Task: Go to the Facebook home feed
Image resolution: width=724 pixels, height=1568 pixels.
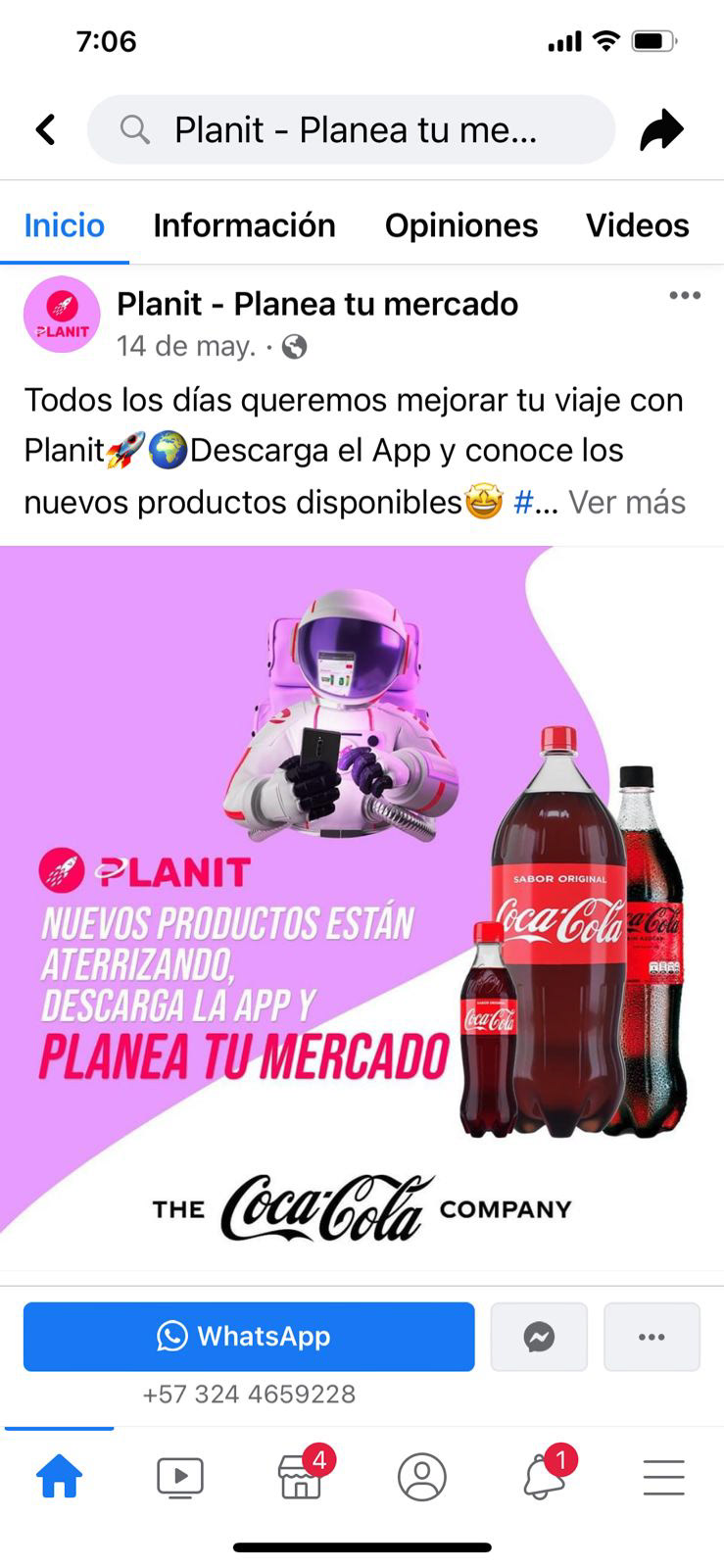Action: [x=59, y=1477]
